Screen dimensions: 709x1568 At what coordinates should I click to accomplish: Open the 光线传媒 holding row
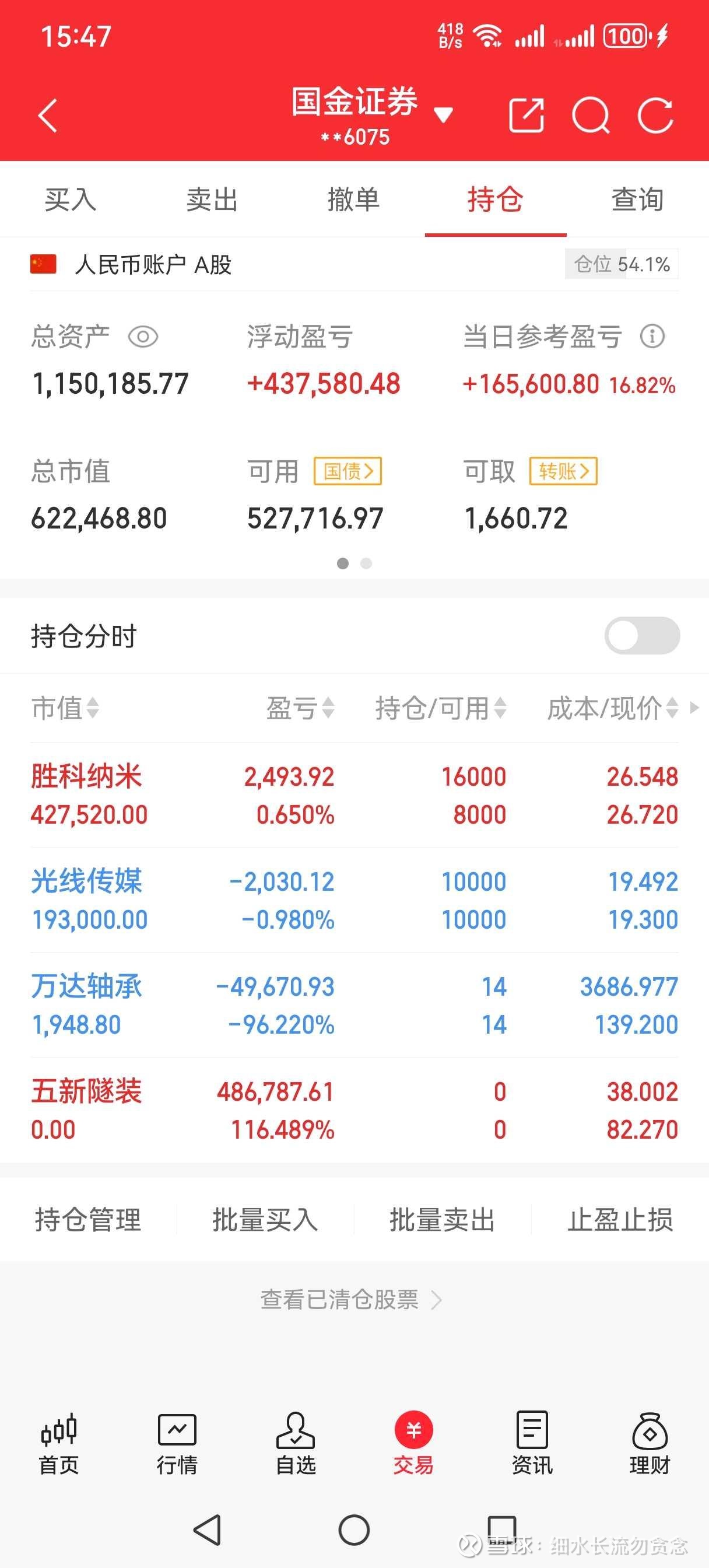point(354,900)
